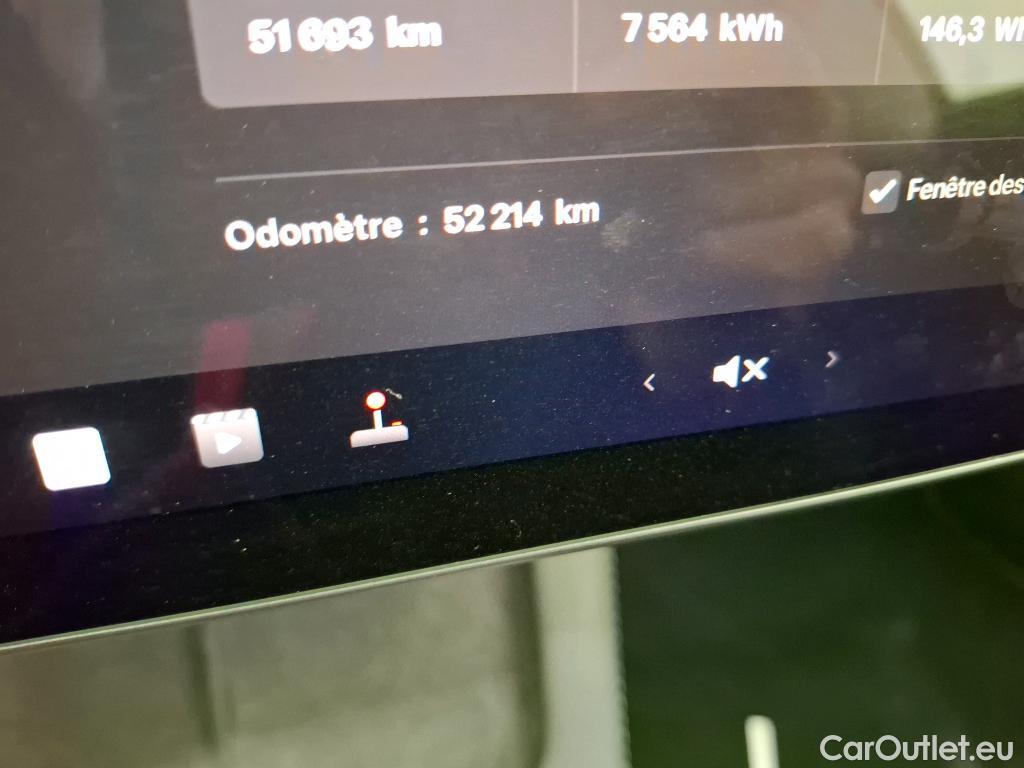Uncheck the Fenêtre des checkbox
The width and height of the screenshot is (1024, 768).
click(x=880, y=193)
